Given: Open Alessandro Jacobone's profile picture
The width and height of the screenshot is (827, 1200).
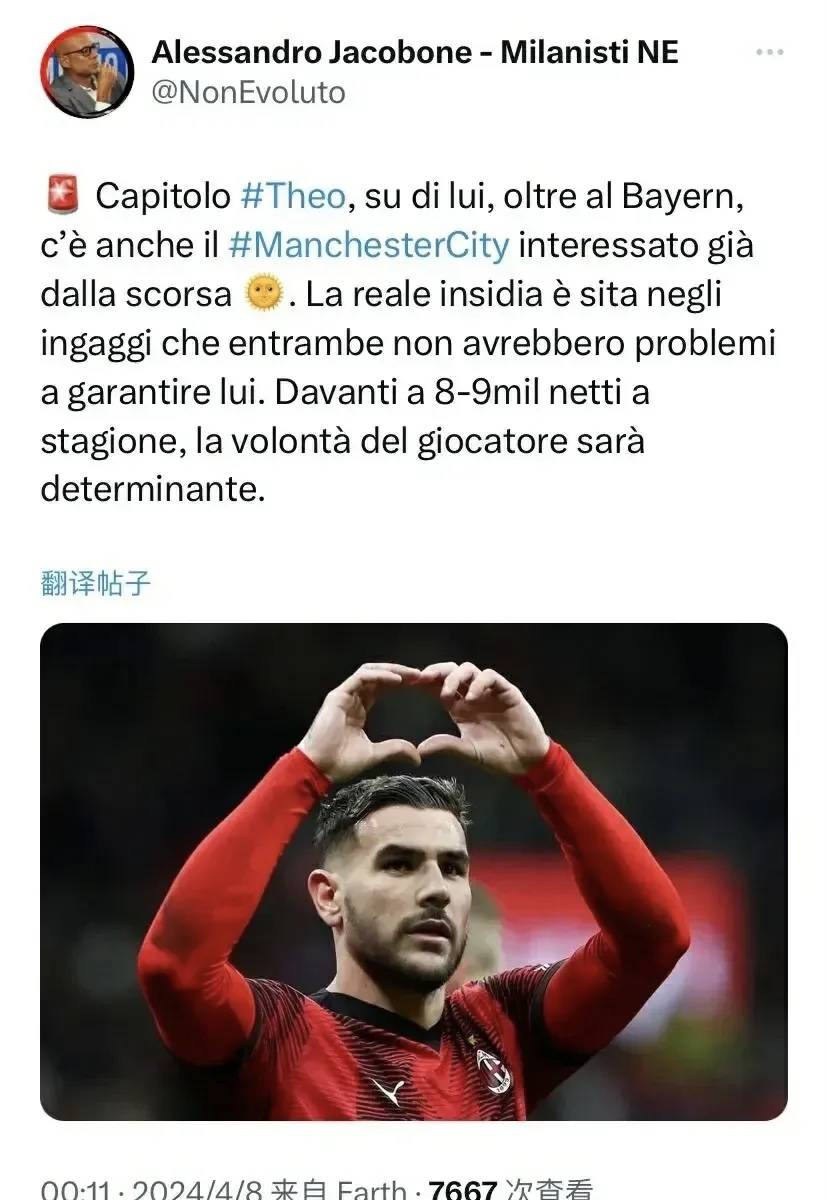Looking at the screenshot, I should (x=87, y=71).
